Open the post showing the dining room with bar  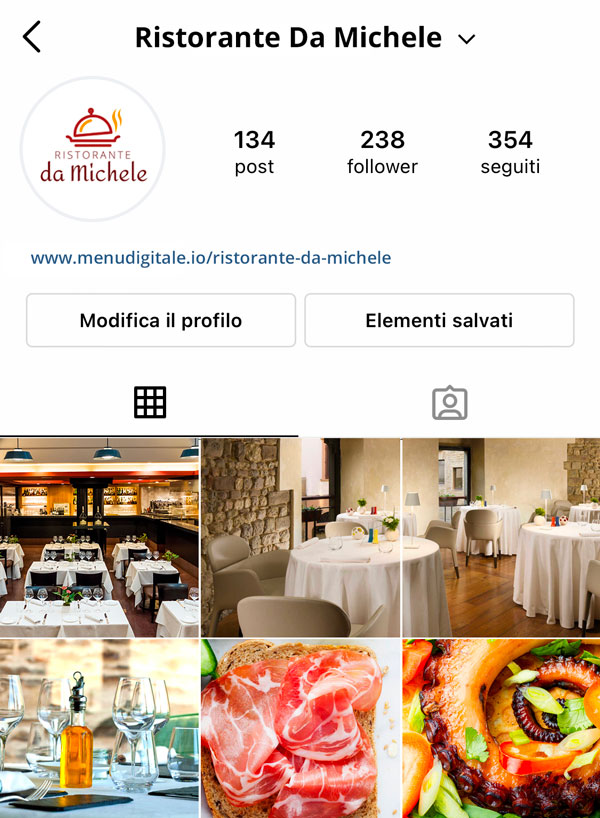pyautogui.click(x=99, y=537)
